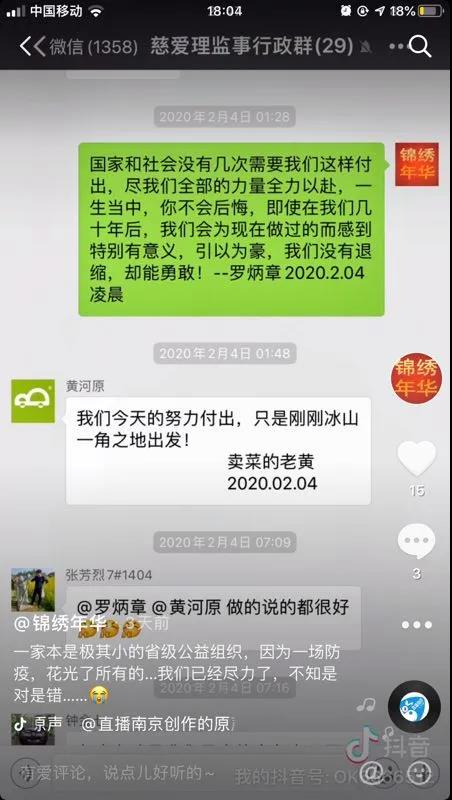The height and width of the screenshot is (800, 452).
Task: Like the video with the heart icon
Action: point(417,458)
